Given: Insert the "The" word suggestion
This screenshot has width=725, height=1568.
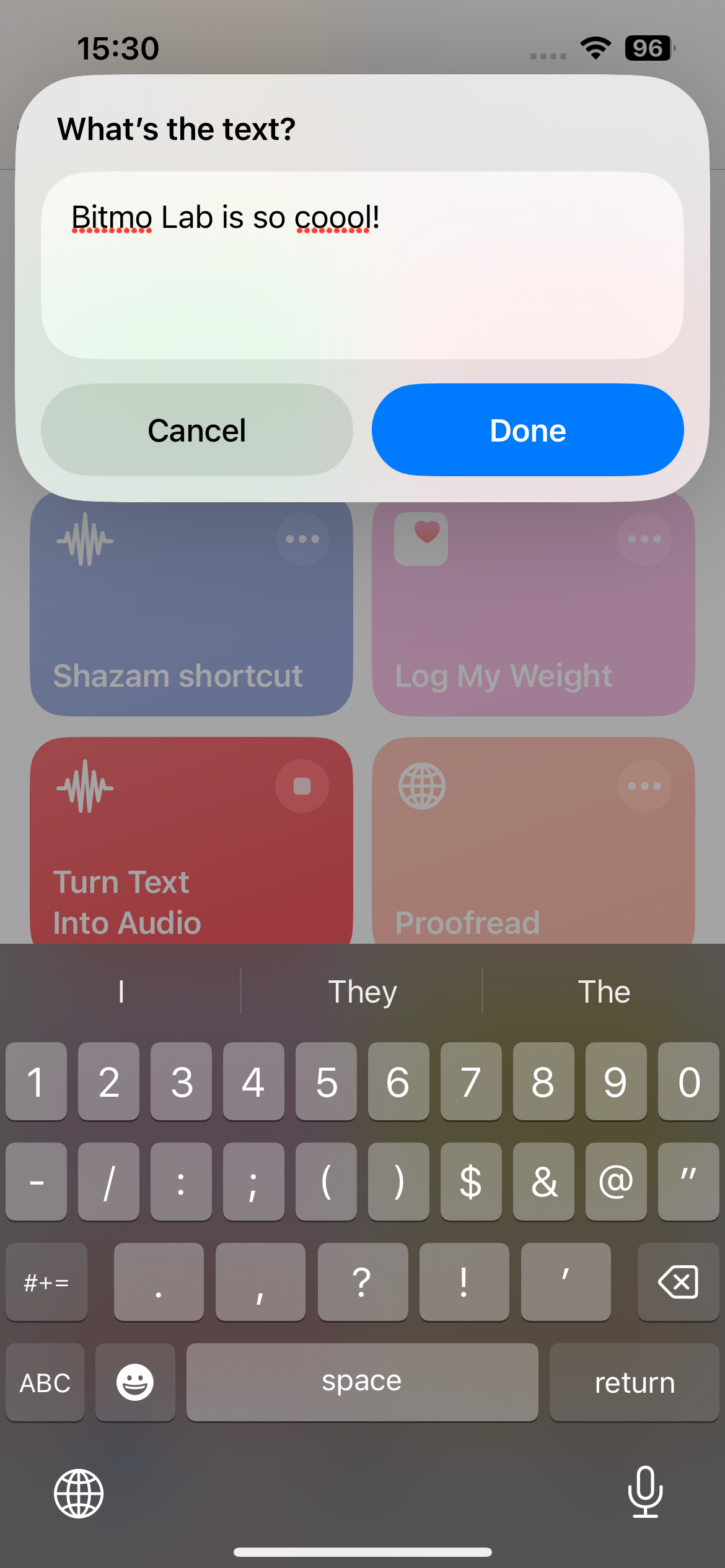Looking at the screenshot, I should click(x=604, y=991).
